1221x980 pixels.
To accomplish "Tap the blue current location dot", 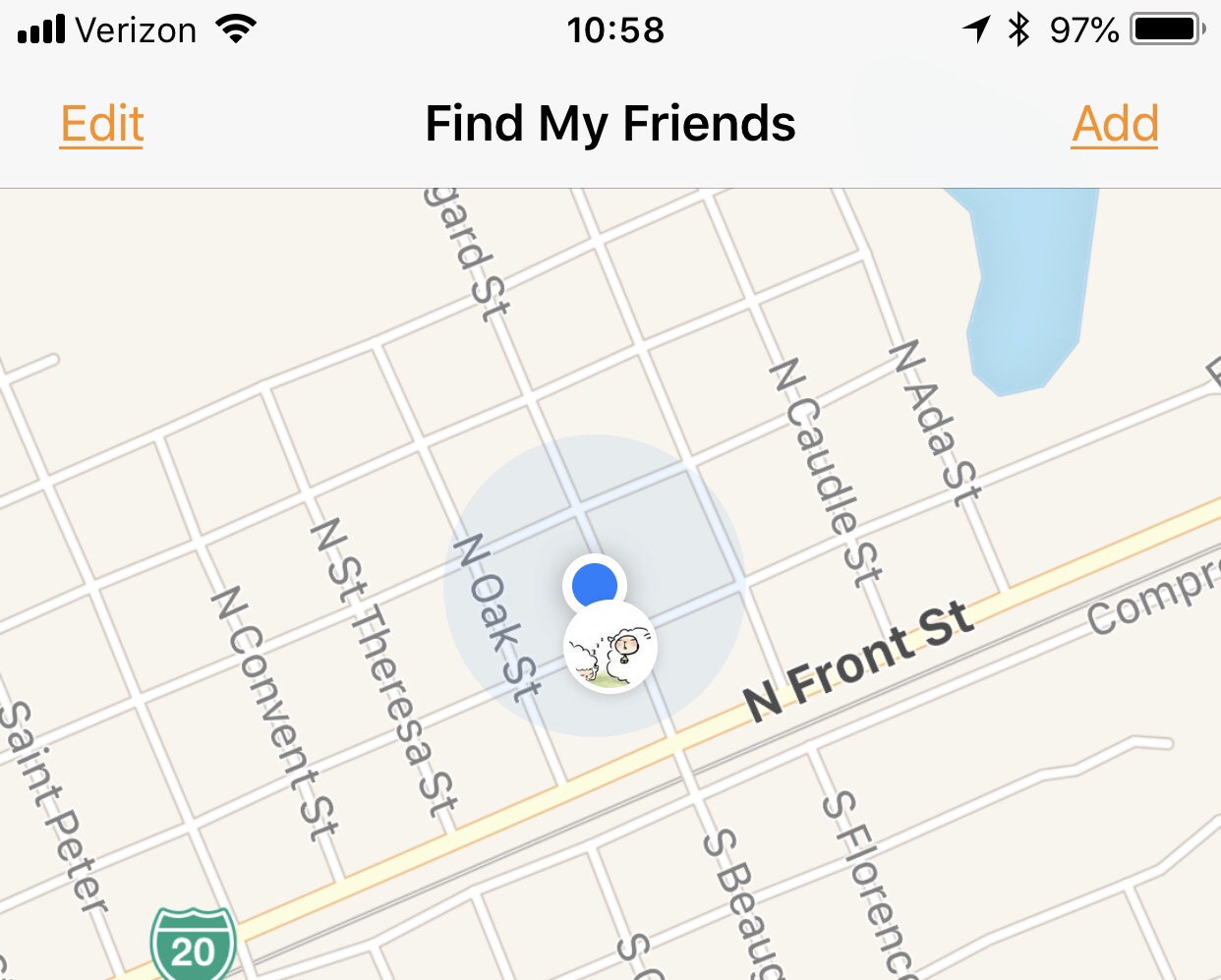I will point(595,584).
